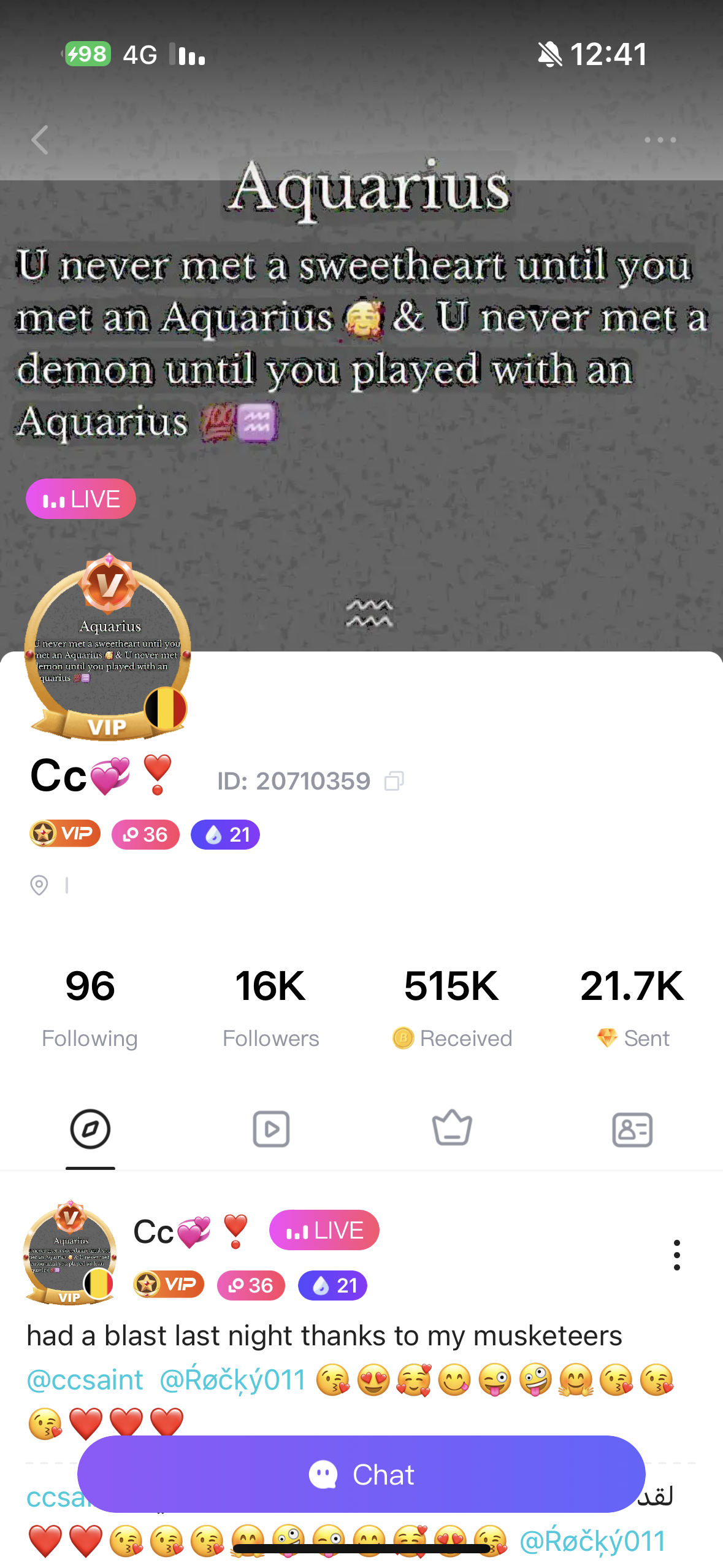Open the small avatar on the post
The image size is (723, 1568).
click(70, 1253)
